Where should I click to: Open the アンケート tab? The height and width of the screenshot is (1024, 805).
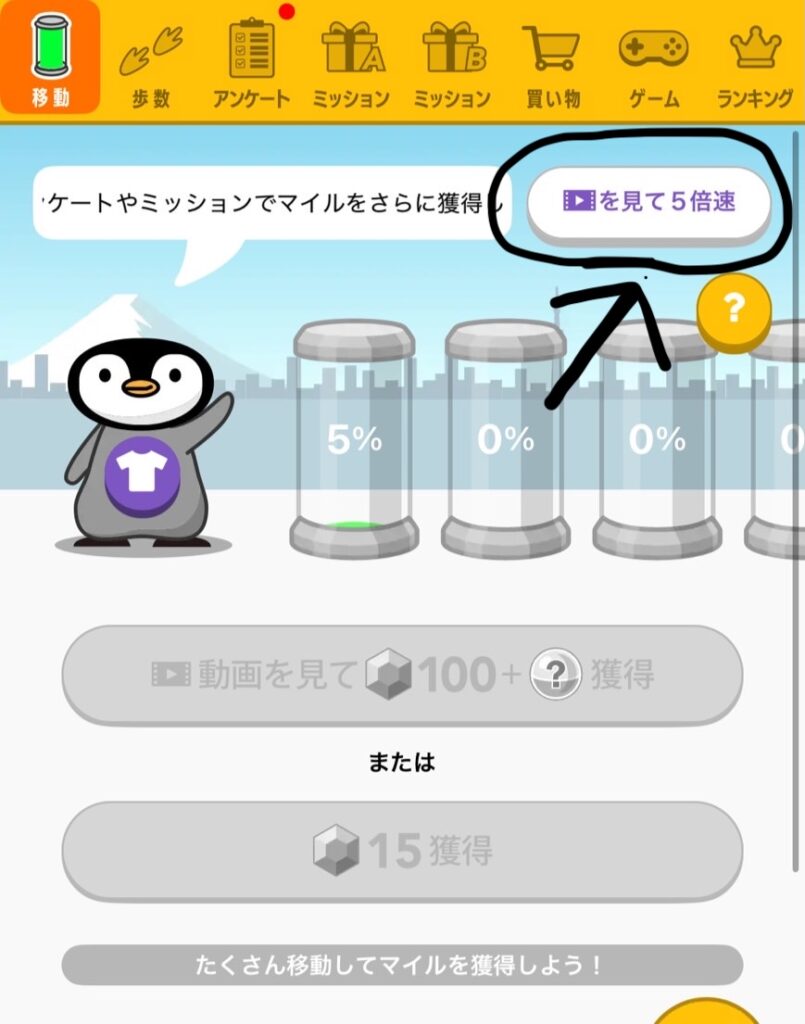pos(251,63)
